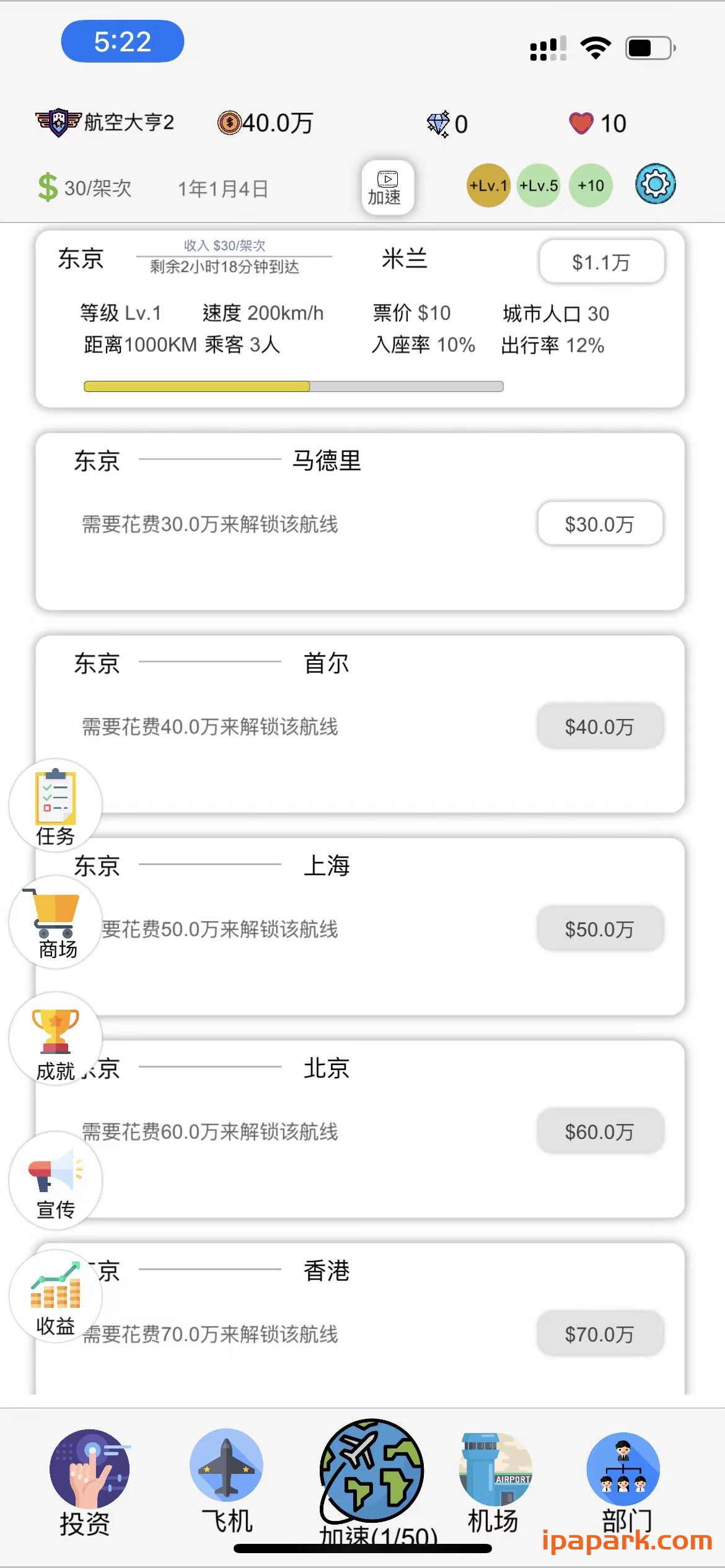Tap the +10 booster circle
This screenshot has width=725, height=1568.
point(589,185)
